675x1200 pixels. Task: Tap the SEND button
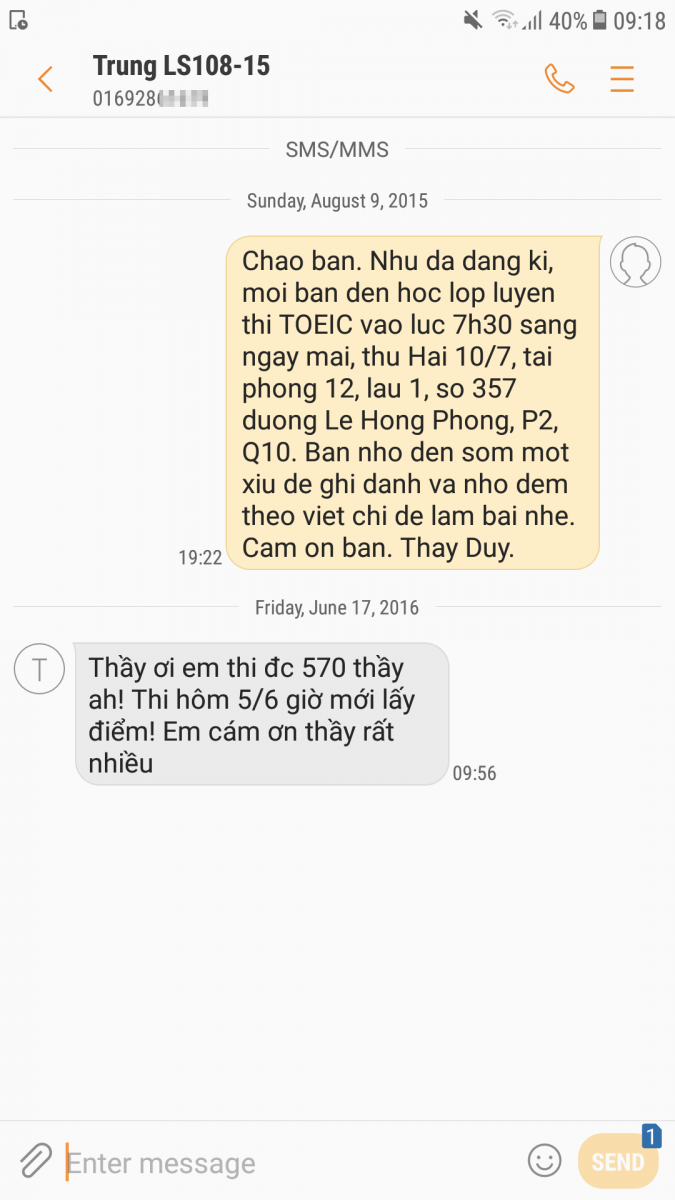pyautogui.click(x=618, y=1161)
